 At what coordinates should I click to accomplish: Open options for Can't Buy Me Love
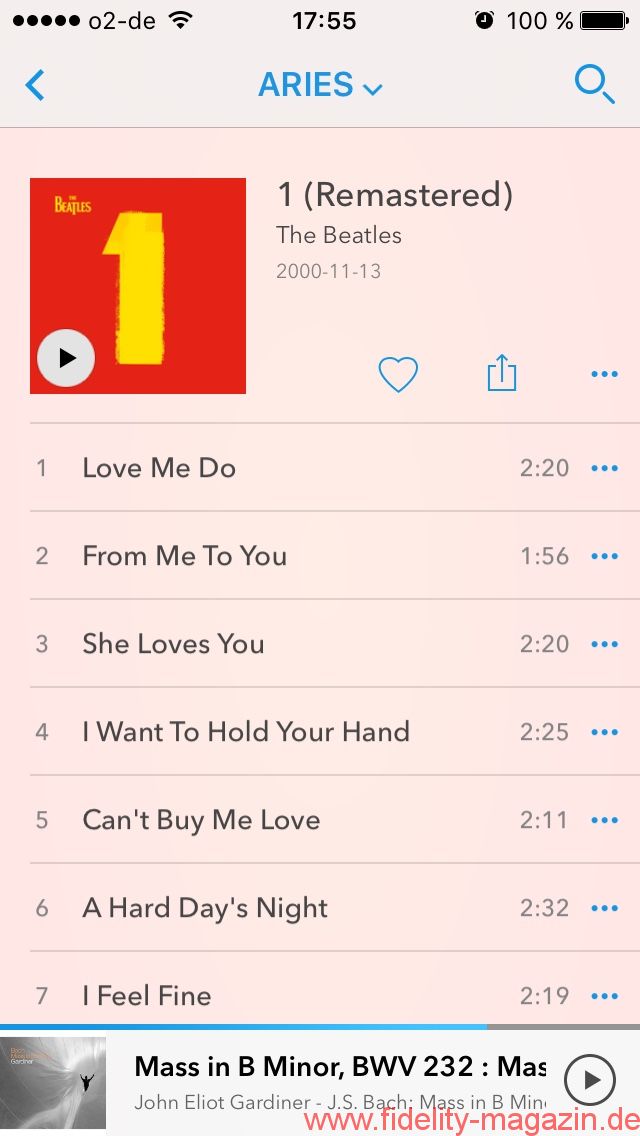(x=604, y=821)
